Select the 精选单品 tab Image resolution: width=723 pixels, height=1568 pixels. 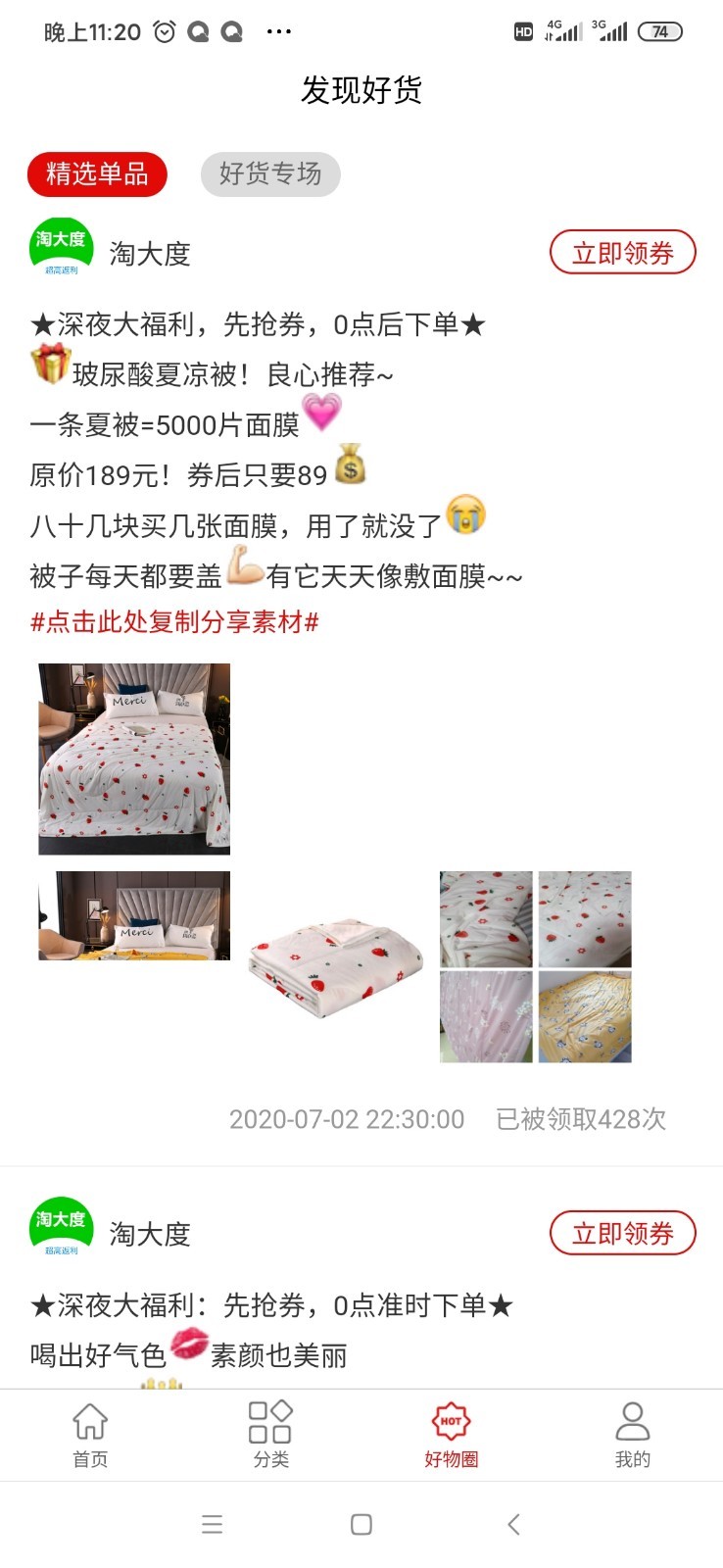pos(97,174)
